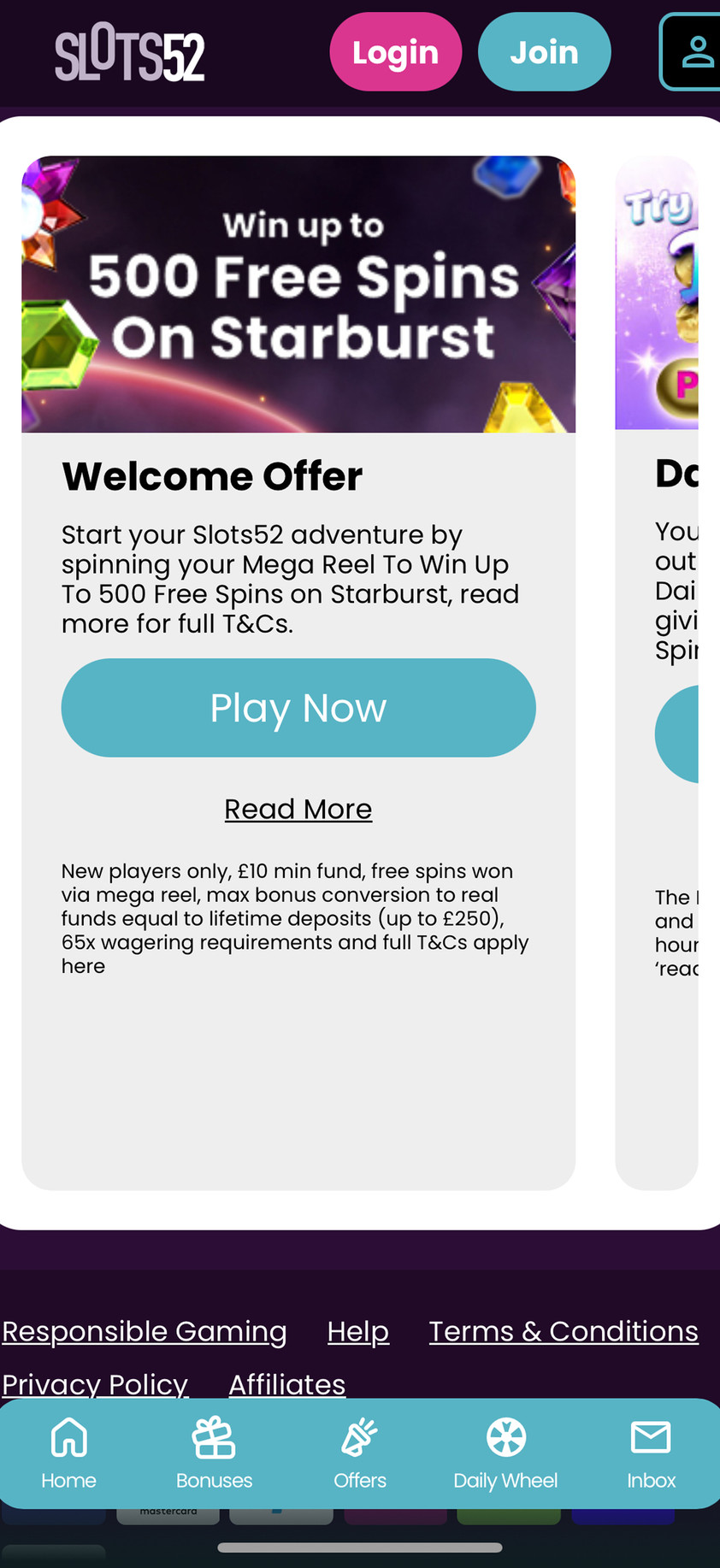
Task: Tap Play Now on Welcome Offer
Action: click(298, 707)
